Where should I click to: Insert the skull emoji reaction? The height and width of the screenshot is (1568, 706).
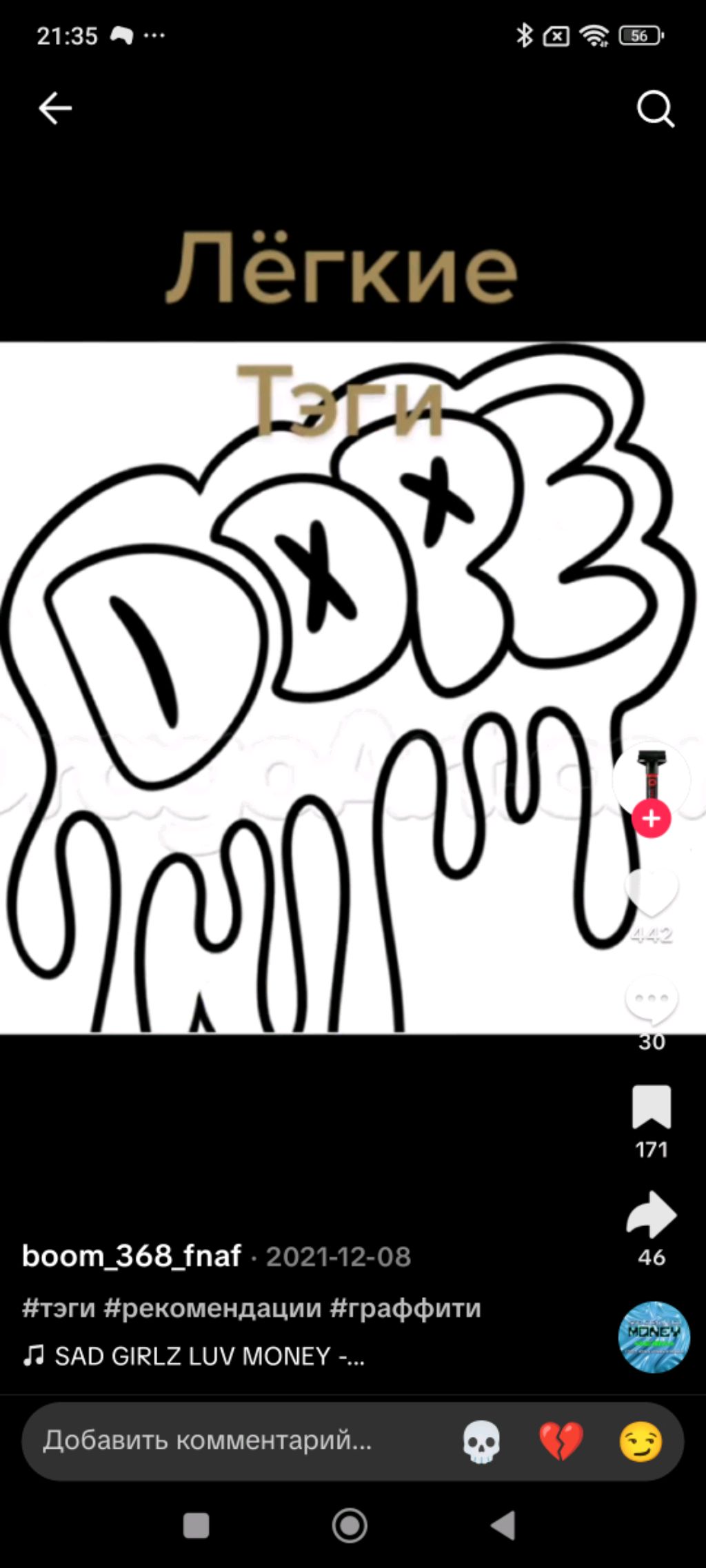[481, 1441]
